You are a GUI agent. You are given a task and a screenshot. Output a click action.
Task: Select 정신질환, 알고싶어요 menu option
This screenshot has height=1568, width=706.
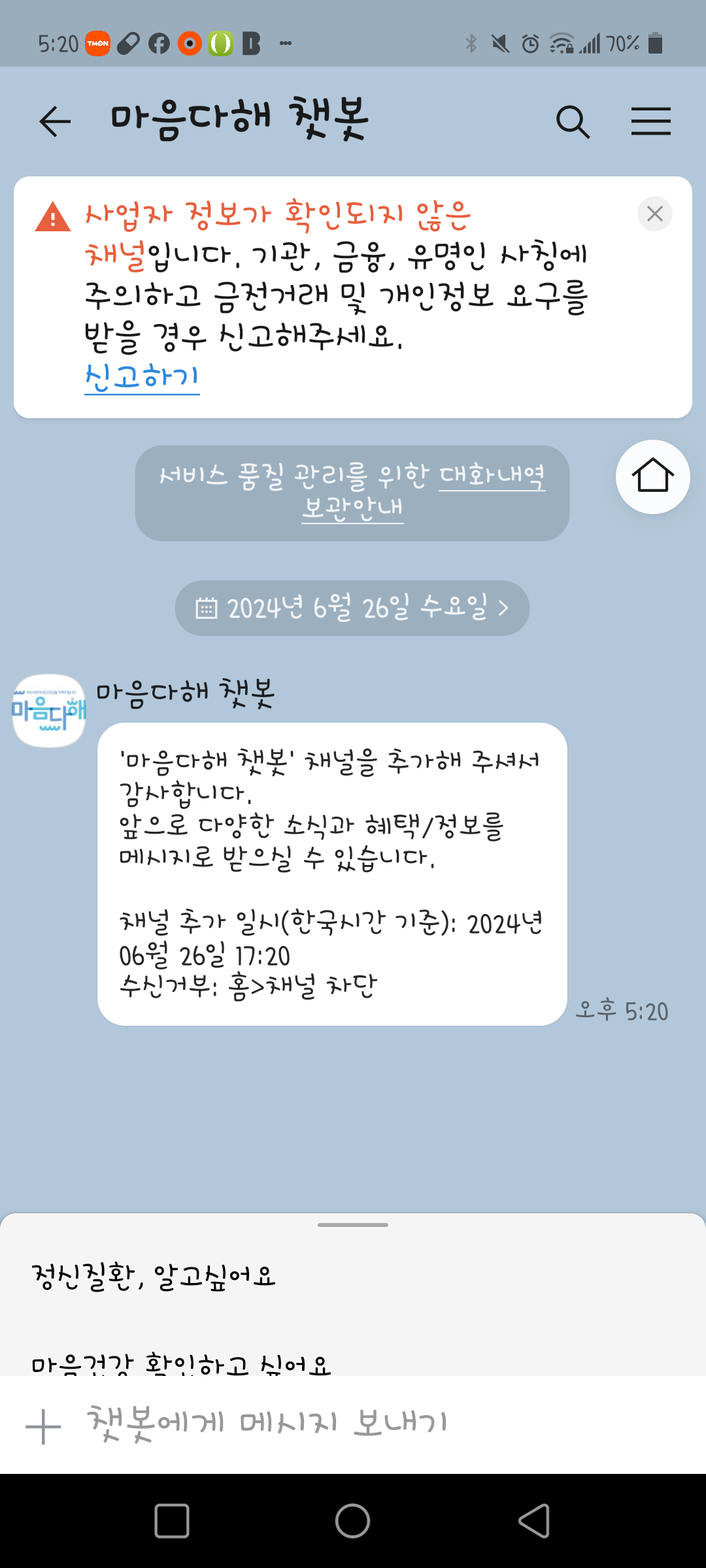154,1275
